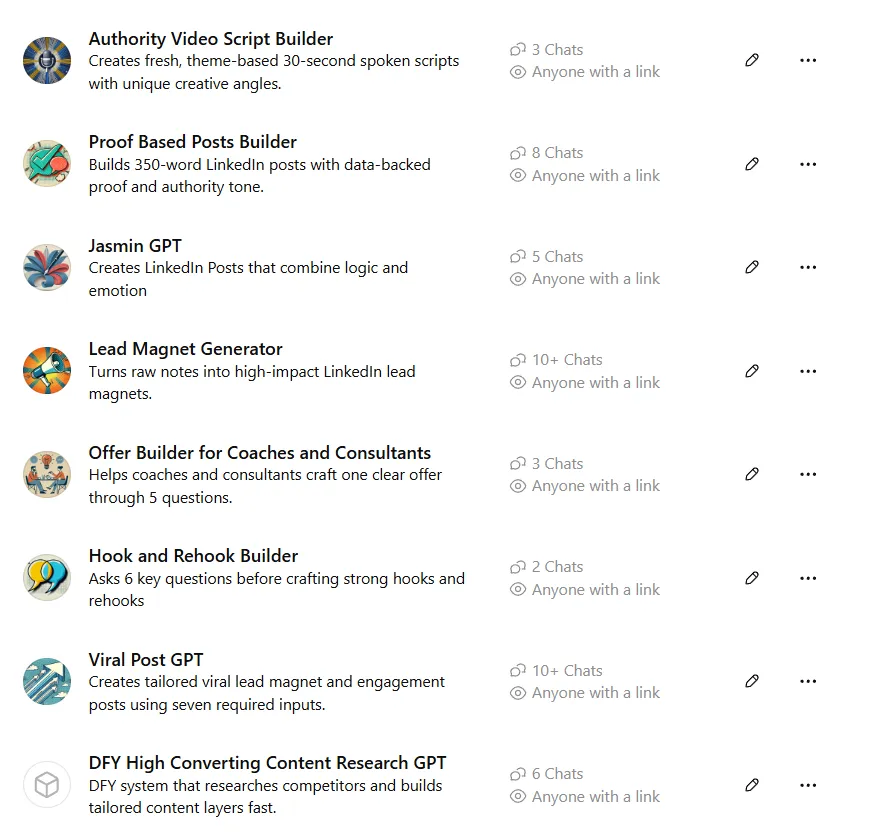
Task: Edit Authority Video Script Builder with pencil
Action: point(752,60)
